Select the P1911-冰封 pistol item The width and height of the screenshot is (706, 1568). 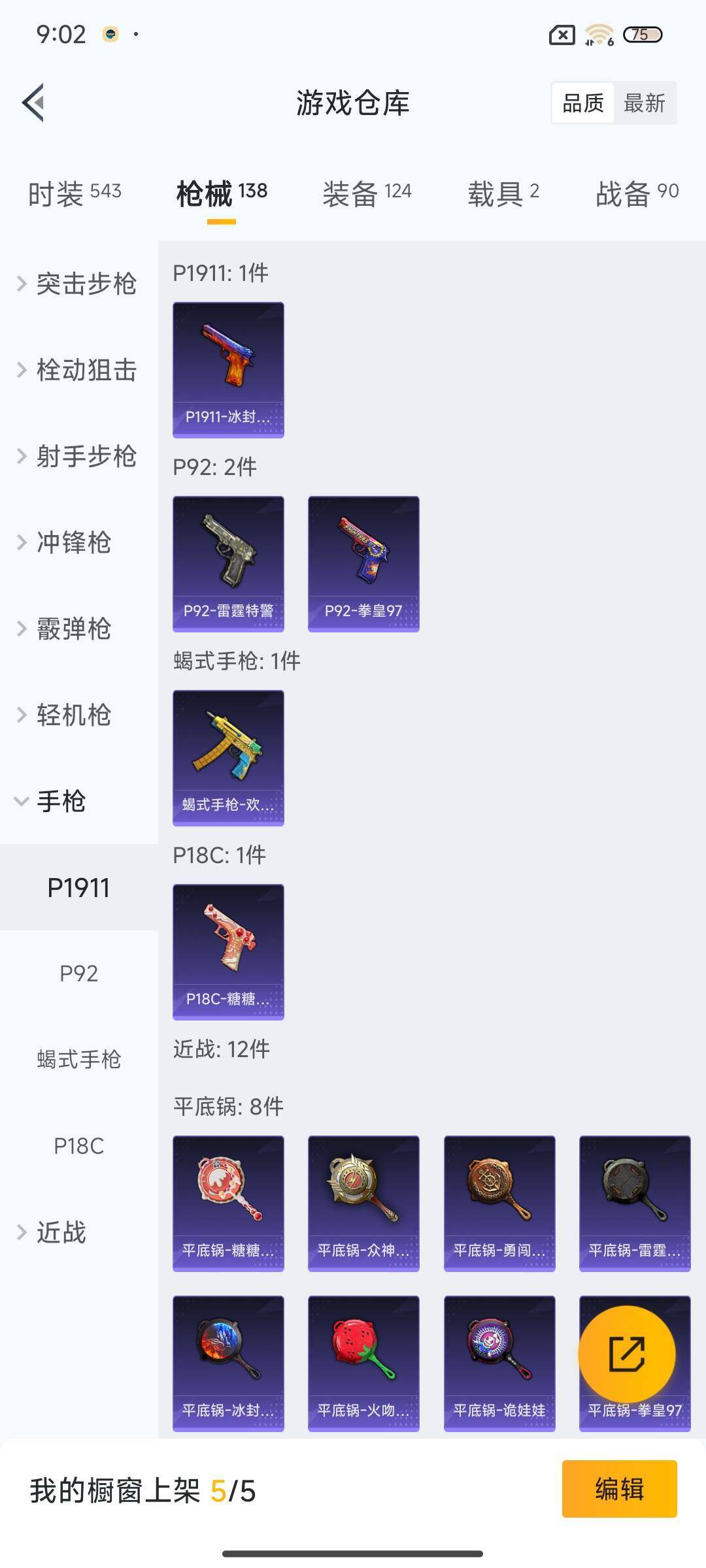(228, 369)
